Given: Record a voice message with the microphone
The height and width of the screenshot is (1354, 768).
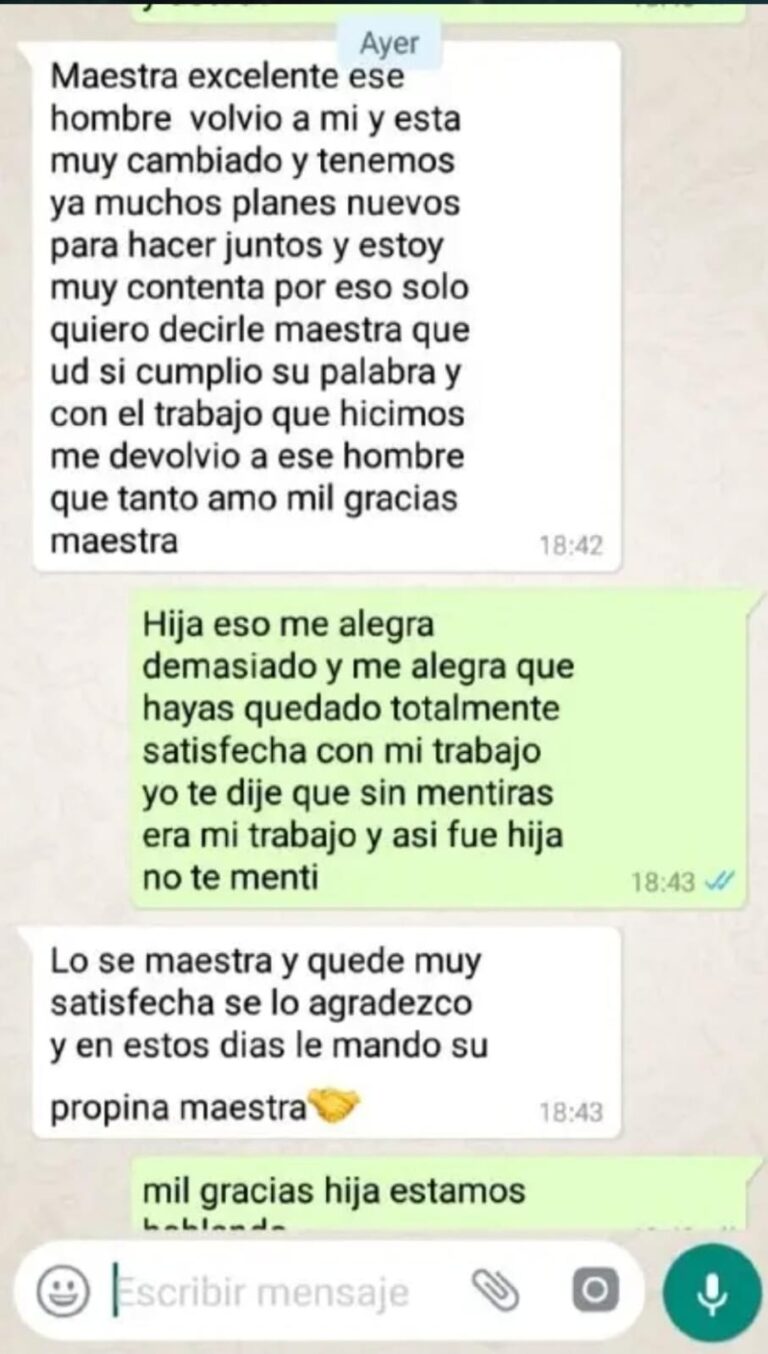Looking at the screenshot, I should pos(712,1294).
